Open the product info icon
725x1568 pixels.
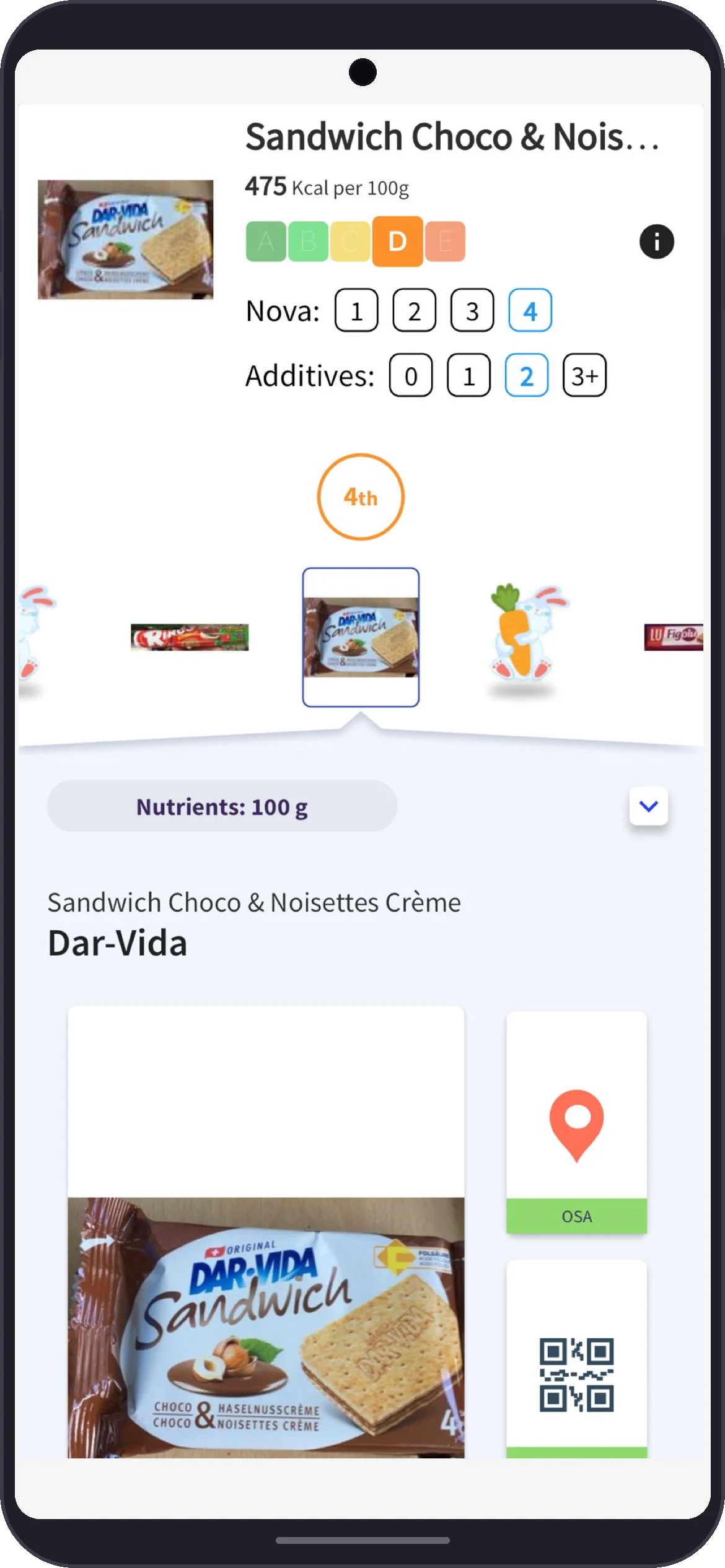point(656,242)
